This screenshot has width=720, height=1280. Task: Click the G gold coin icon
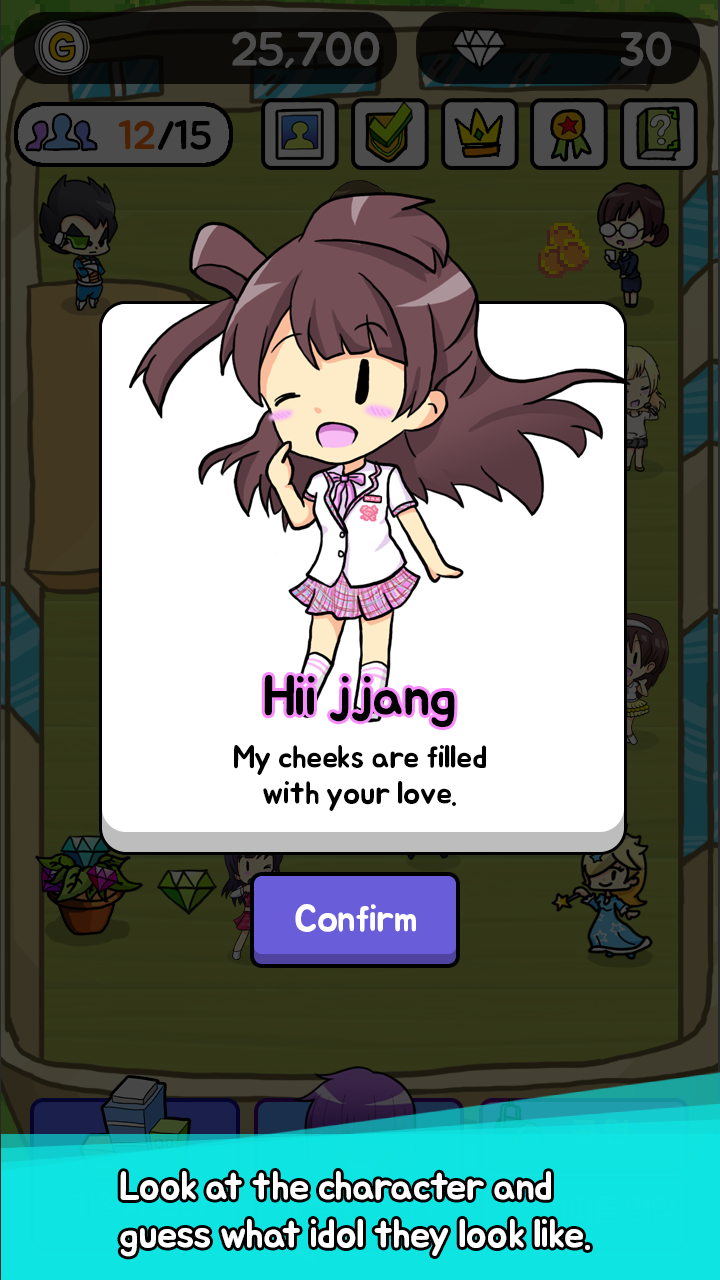pos(60,45)
